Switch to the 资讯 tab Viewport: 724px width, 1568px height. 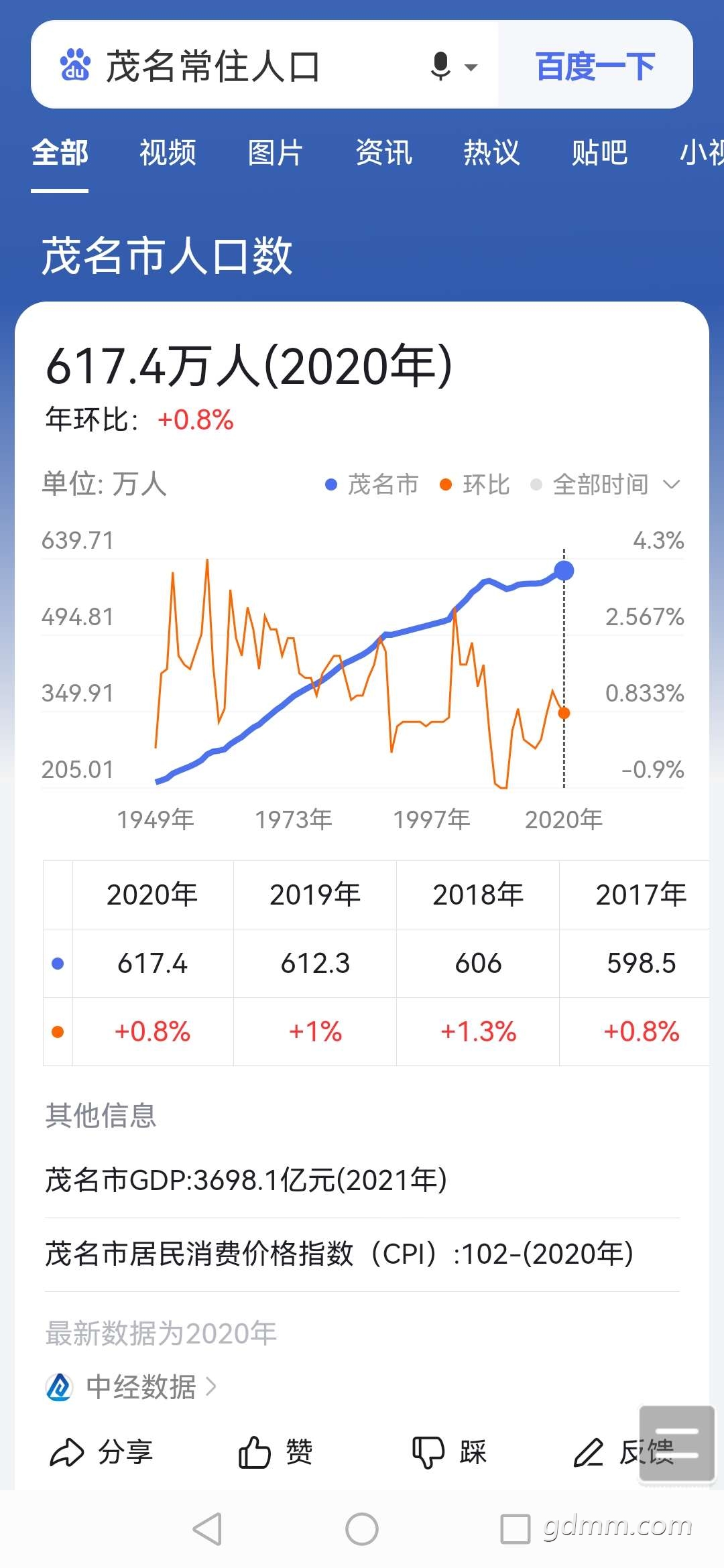(x=383, y=152)
